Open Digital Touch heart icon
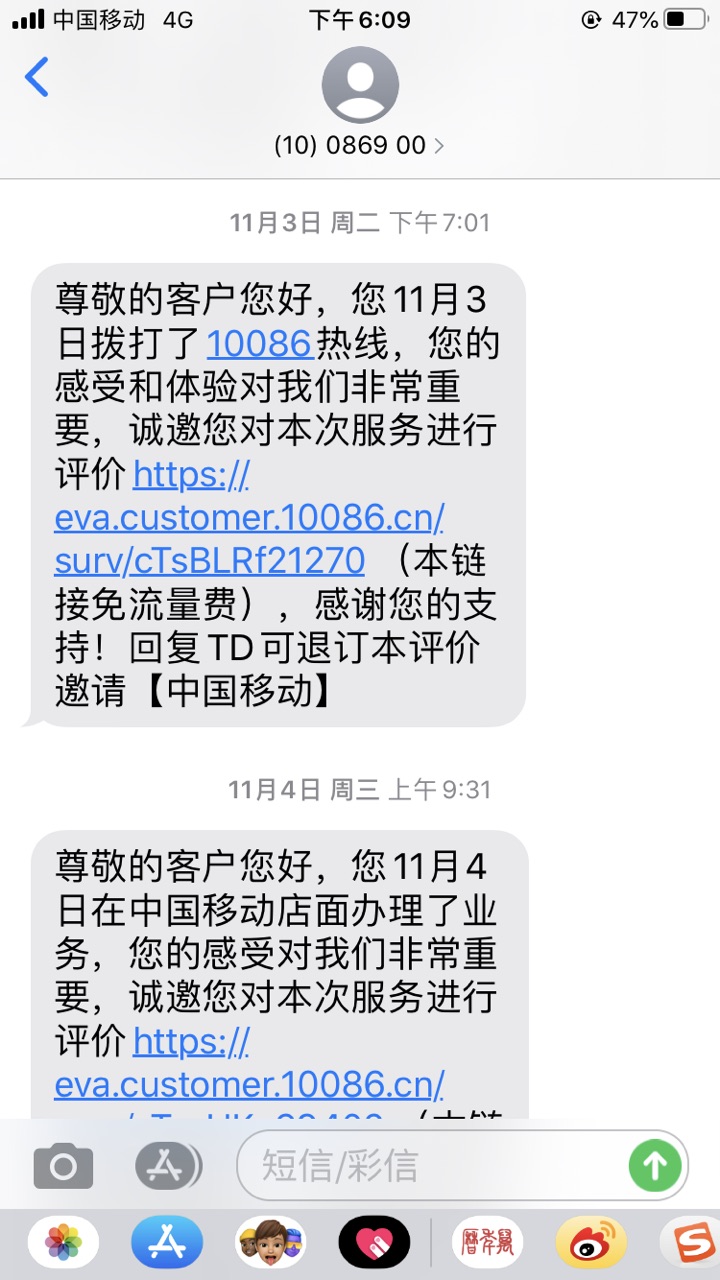 pos(374,1244)
